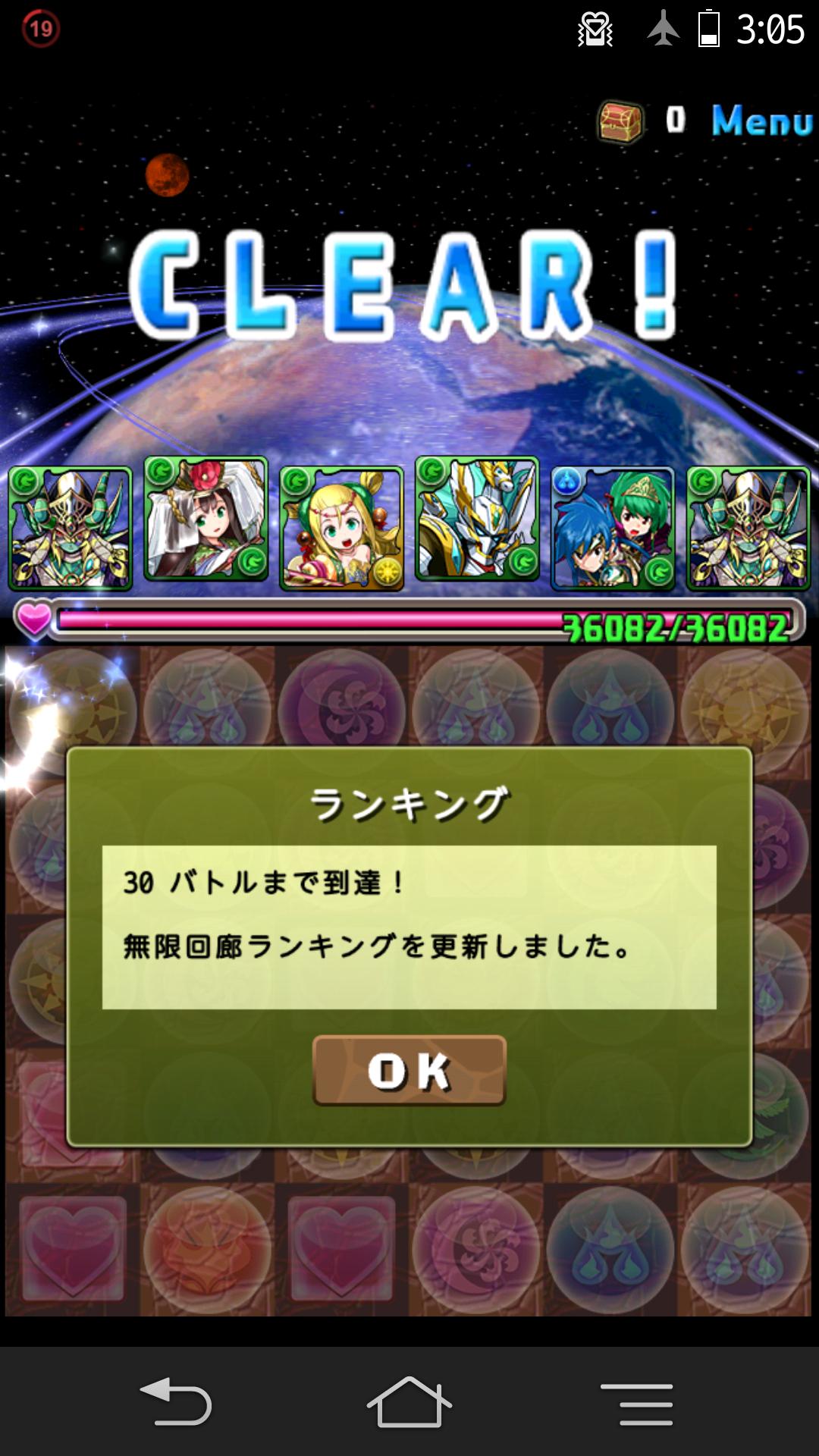Image resolution: width=819 pixels, height=1456 pixels.
Task: Open the game Menu
Action: click(761, 121)
